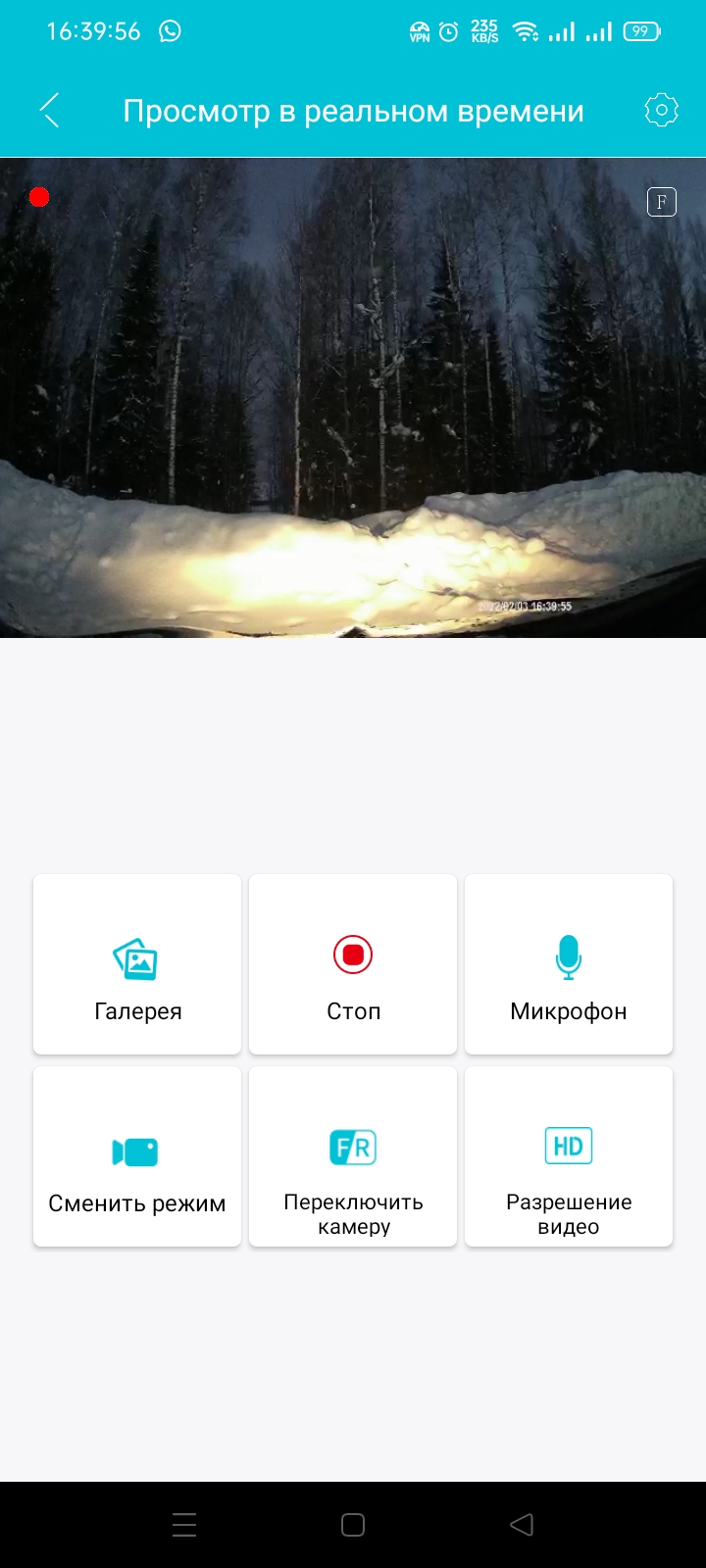Go back from the live view screen
The image size is (706, 1568).
[50, 111]
